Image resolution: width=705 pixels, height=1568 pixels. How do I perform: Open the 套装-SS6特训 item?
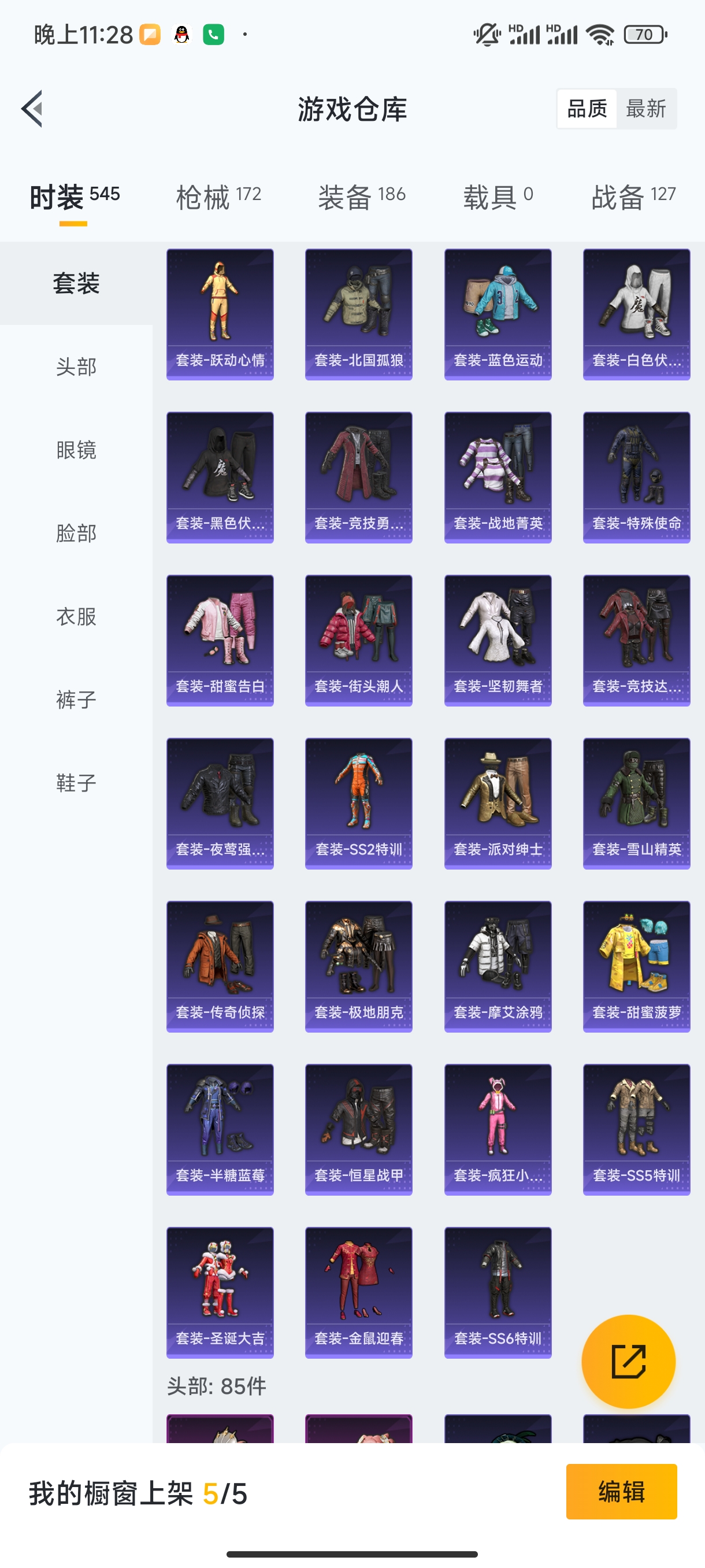[x=498, y=1292]
